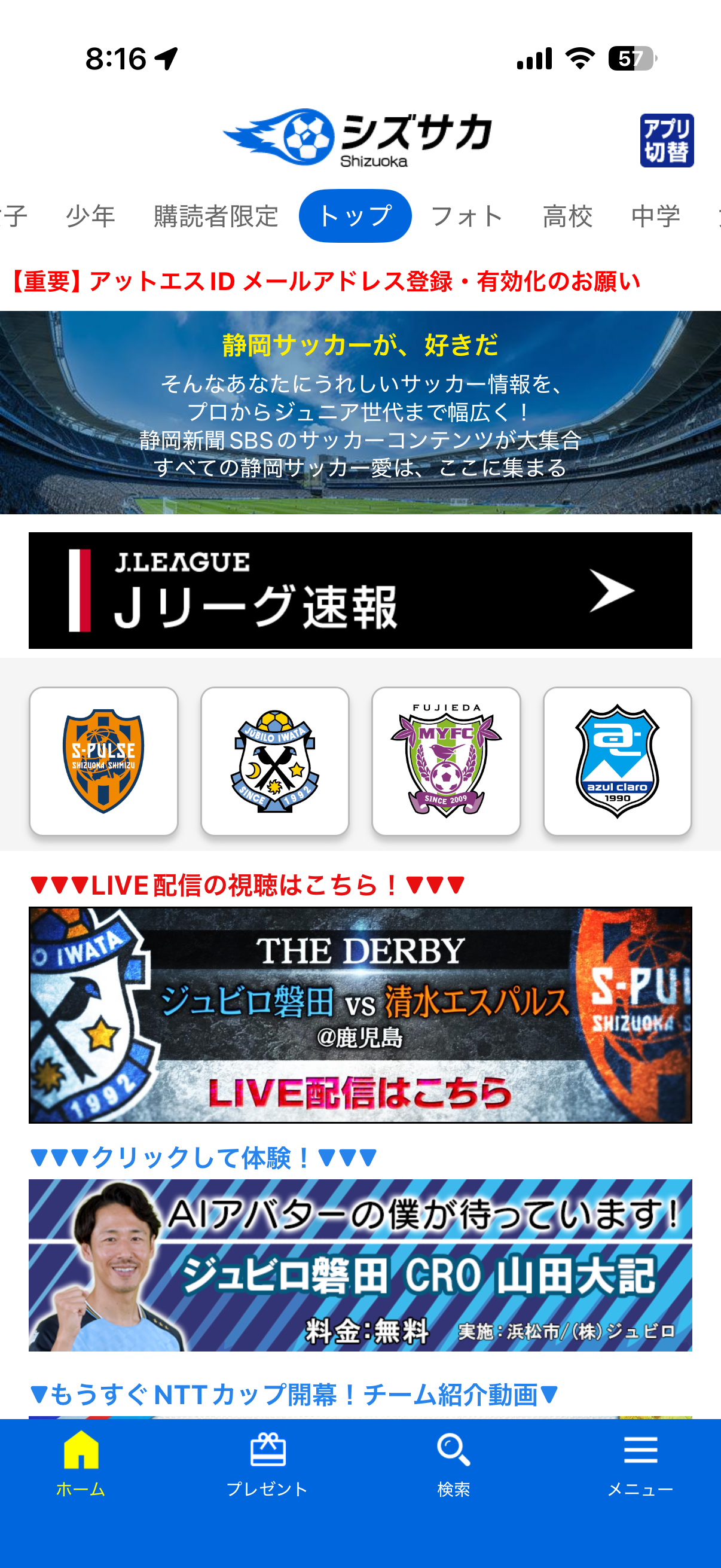This screenshot has height=1568, width=721.
Task: Tap the アプリ切替 app switch button
Action: pyautogui.click(x=666, y=141)
